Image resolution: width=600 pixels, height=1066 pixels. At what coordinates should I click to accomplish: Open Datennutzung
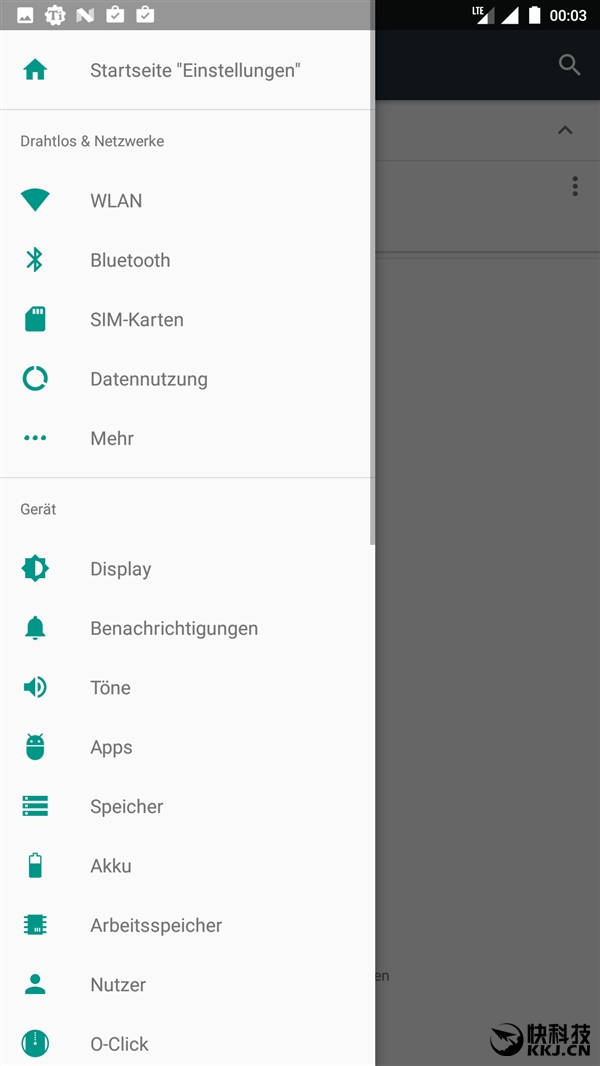pos(149,379)
